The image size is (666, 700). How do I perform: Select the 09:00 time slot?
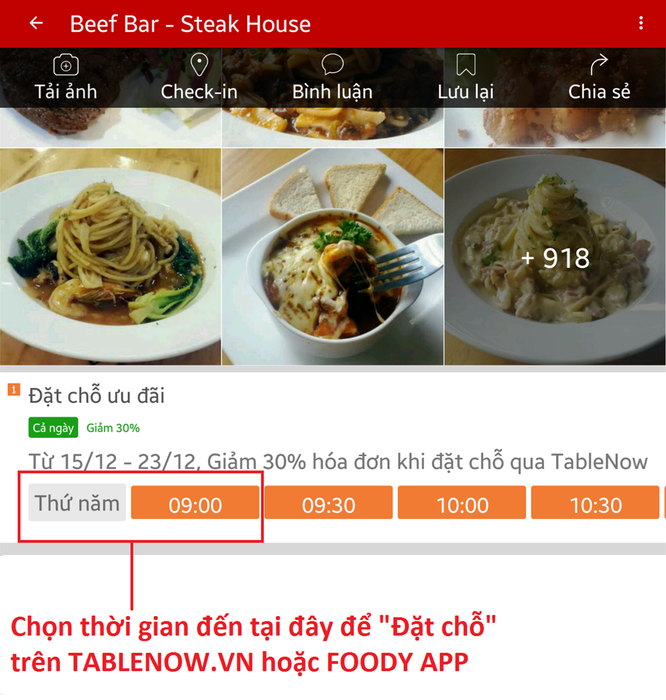195,504
